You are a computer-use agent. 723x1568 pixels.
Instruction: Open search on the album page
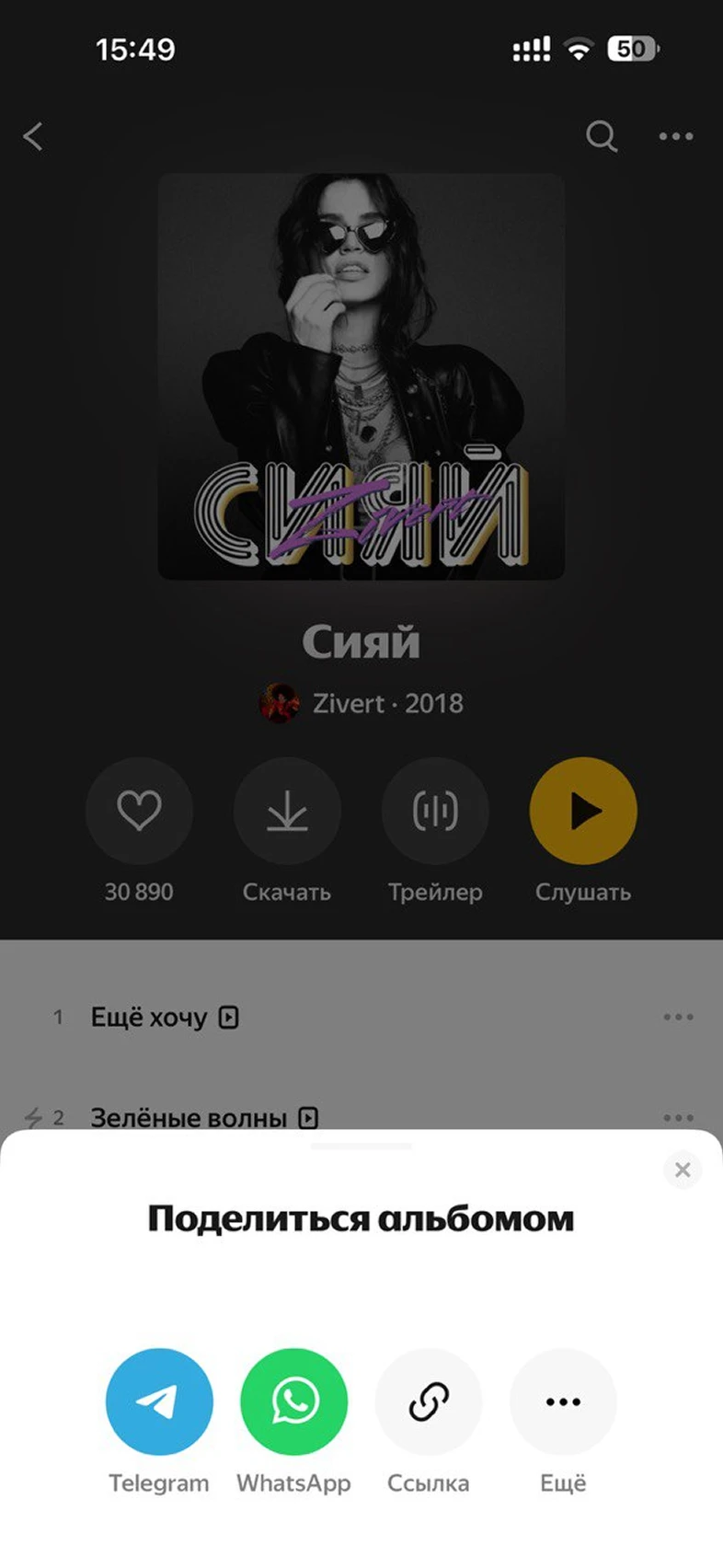(601, 136)
